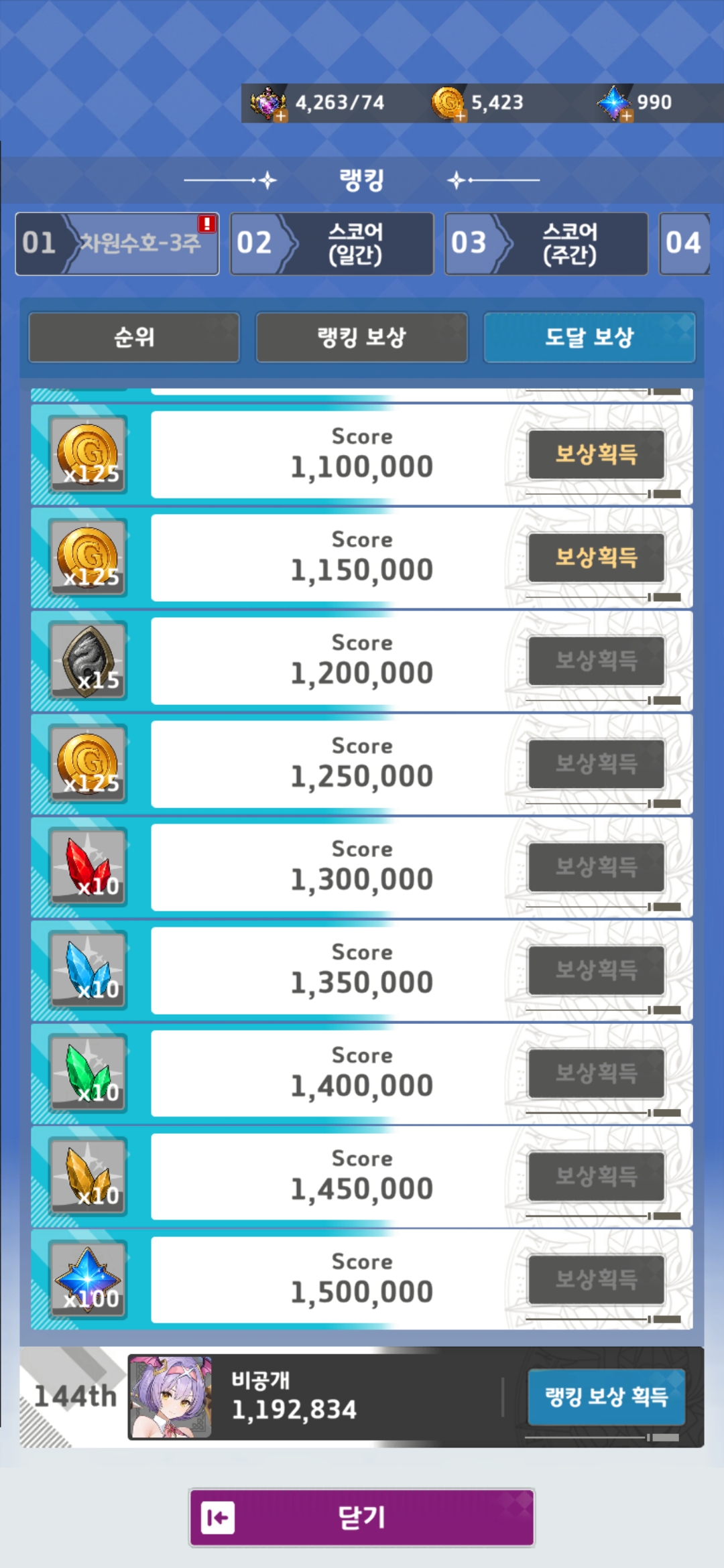Claim the Score 1,150,000 reward
This screenshot has height=1568, width=724.
tap(596, 558)
